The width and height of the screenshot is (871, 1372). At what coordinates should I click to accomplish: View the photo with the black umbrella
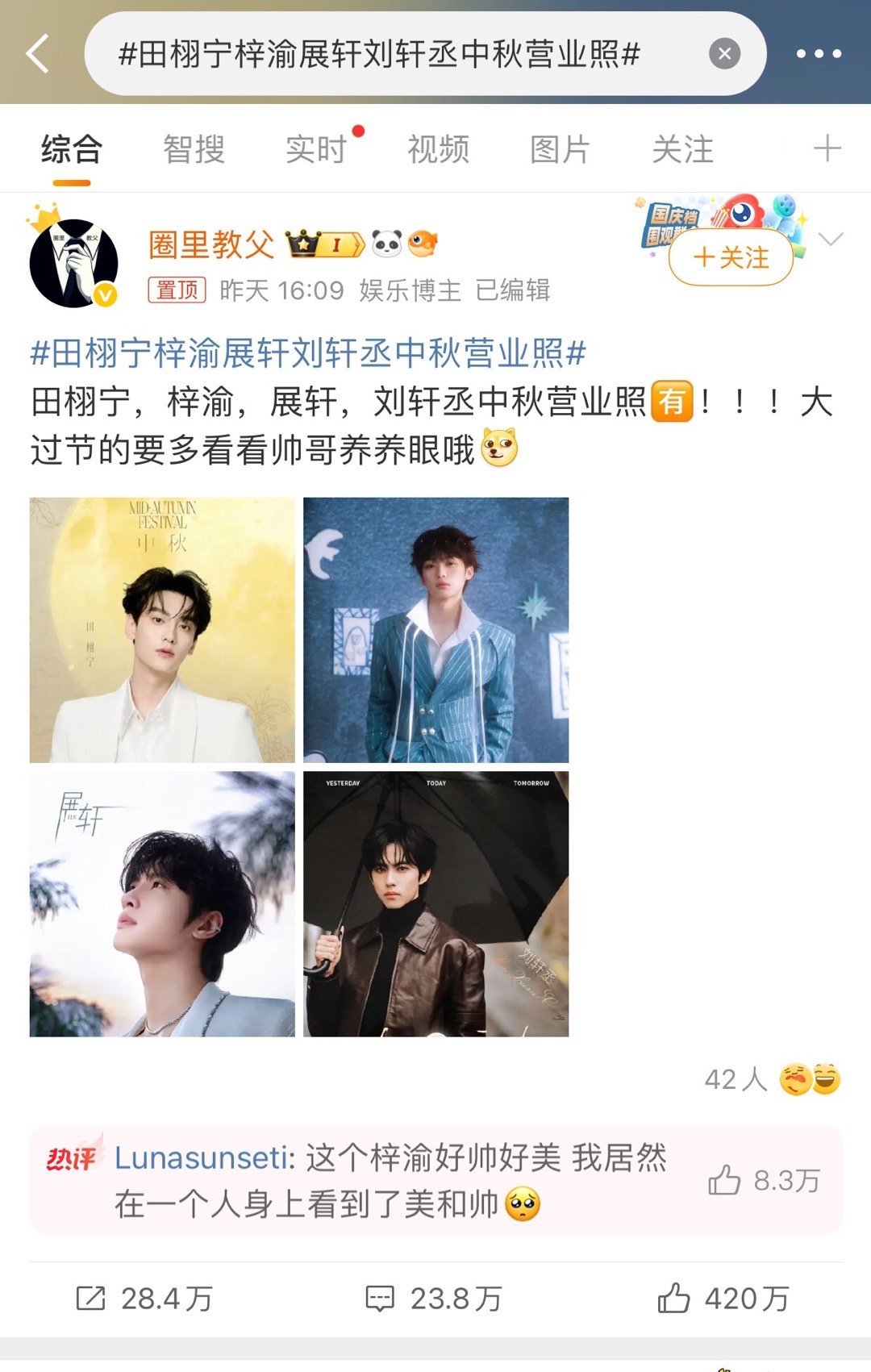435,903
